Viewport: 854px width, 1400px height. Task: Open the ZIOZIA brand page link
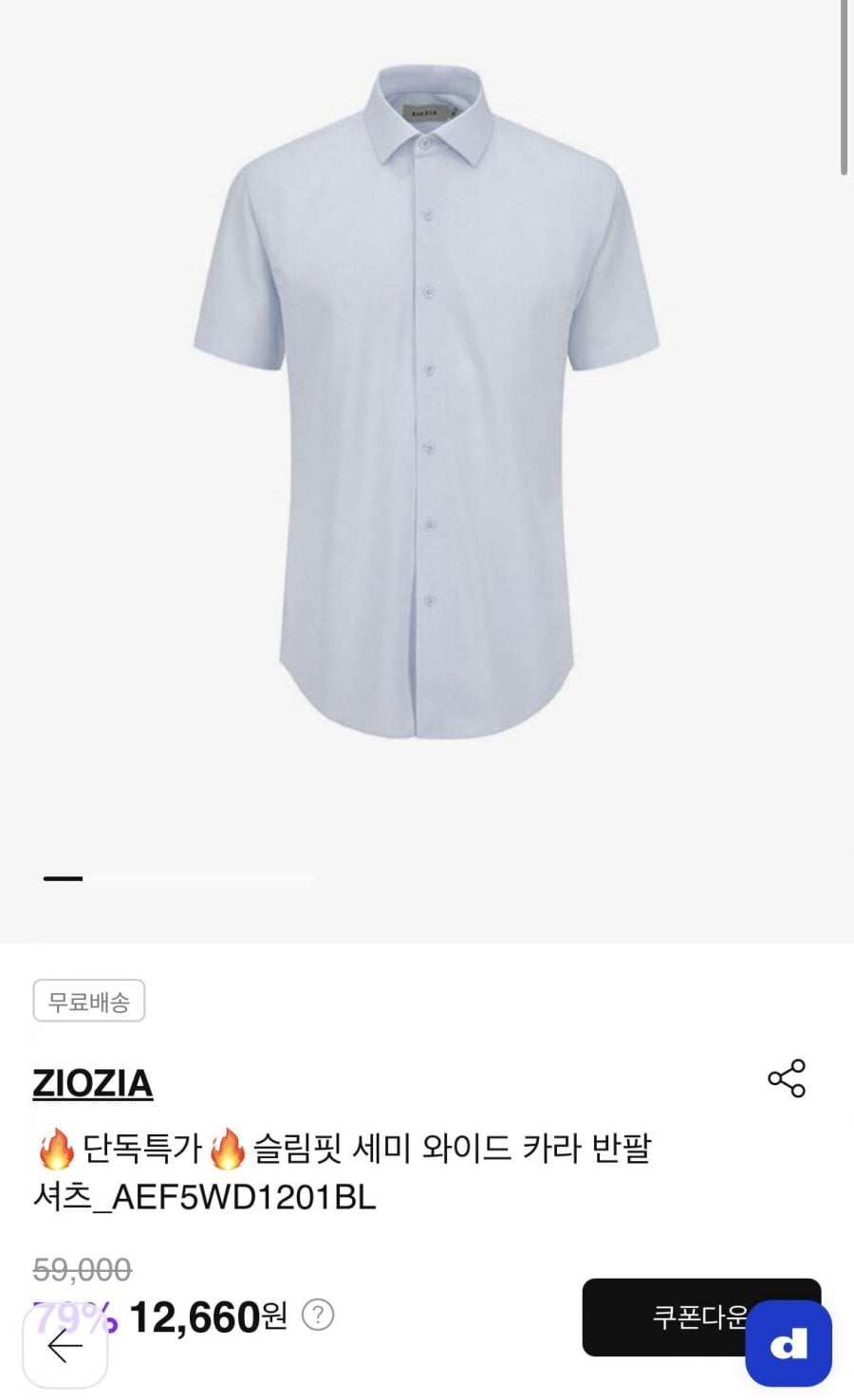tap(93, 1083)
